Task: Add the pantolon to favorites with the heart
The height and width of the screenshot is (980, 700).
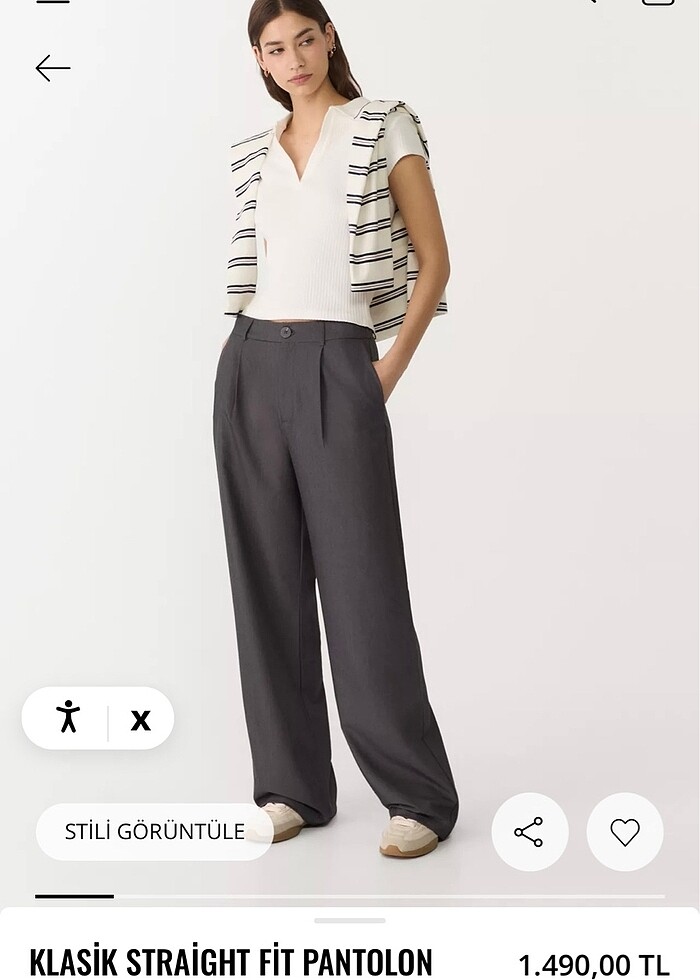Action: tap(625, 832)
